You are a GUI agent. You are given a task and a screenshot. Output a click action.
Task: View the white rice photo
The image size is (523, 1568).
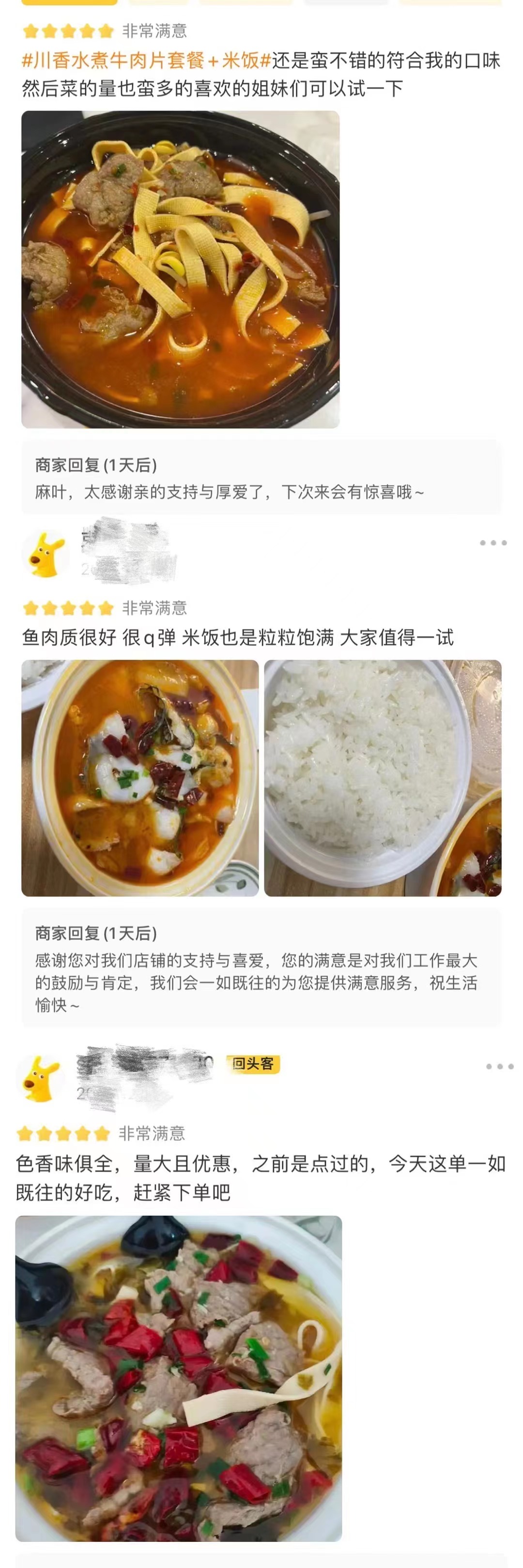pyautogui.click(x=383, y=778)
